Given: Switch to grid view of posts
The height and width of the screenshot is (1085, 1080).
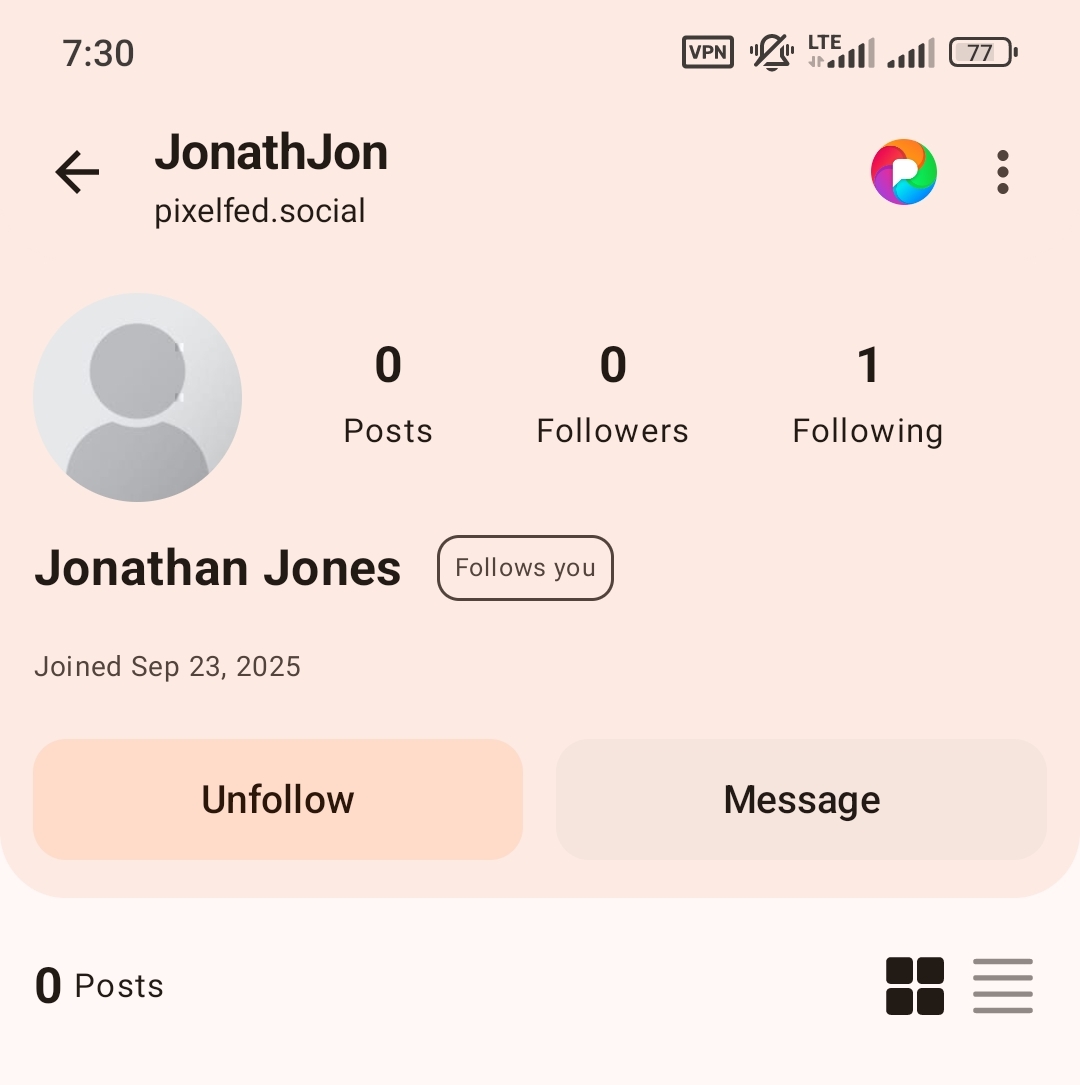Looking at the screenshot, I should tap(915, 986).
